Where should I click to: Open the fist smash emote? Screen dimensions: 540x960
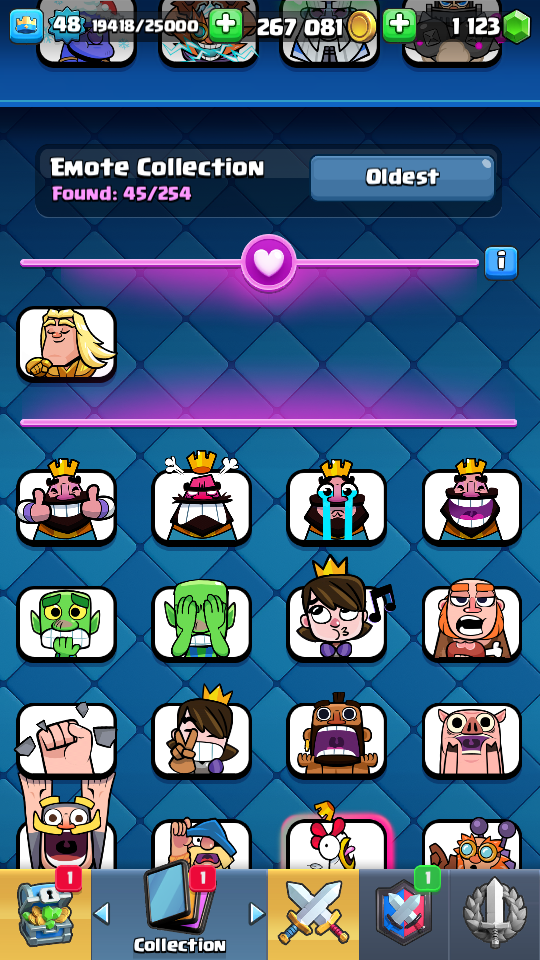(66, 738)
